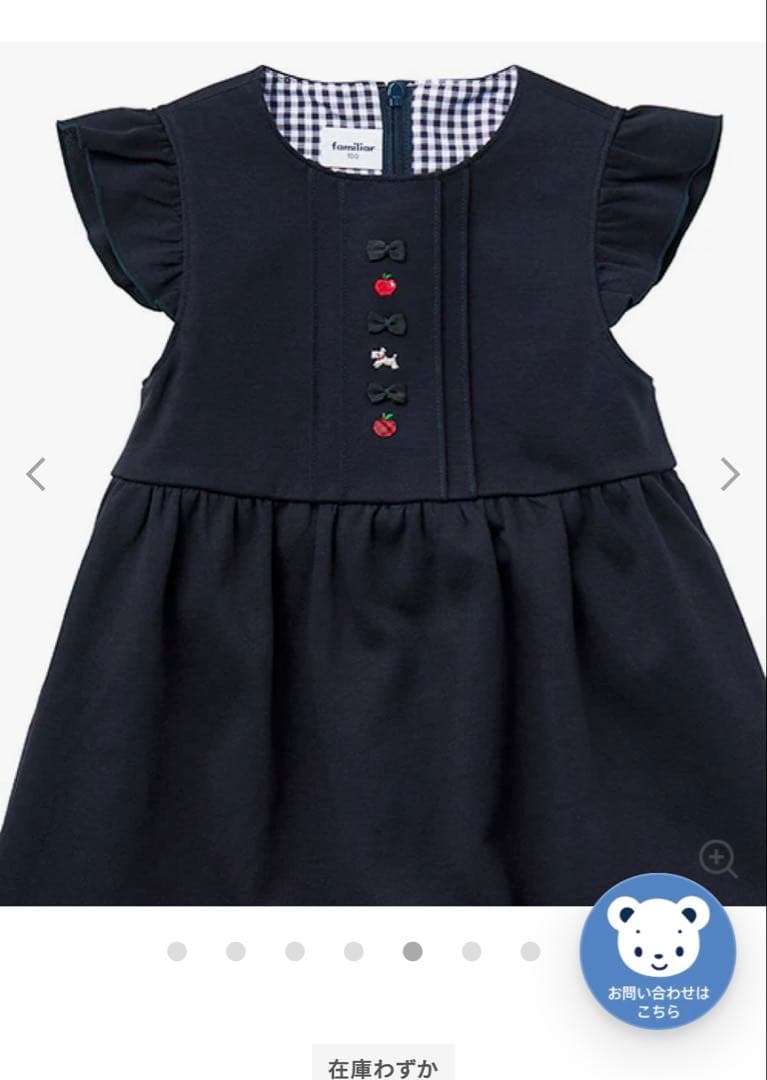Jump to the first image dot

pos(177,951)
